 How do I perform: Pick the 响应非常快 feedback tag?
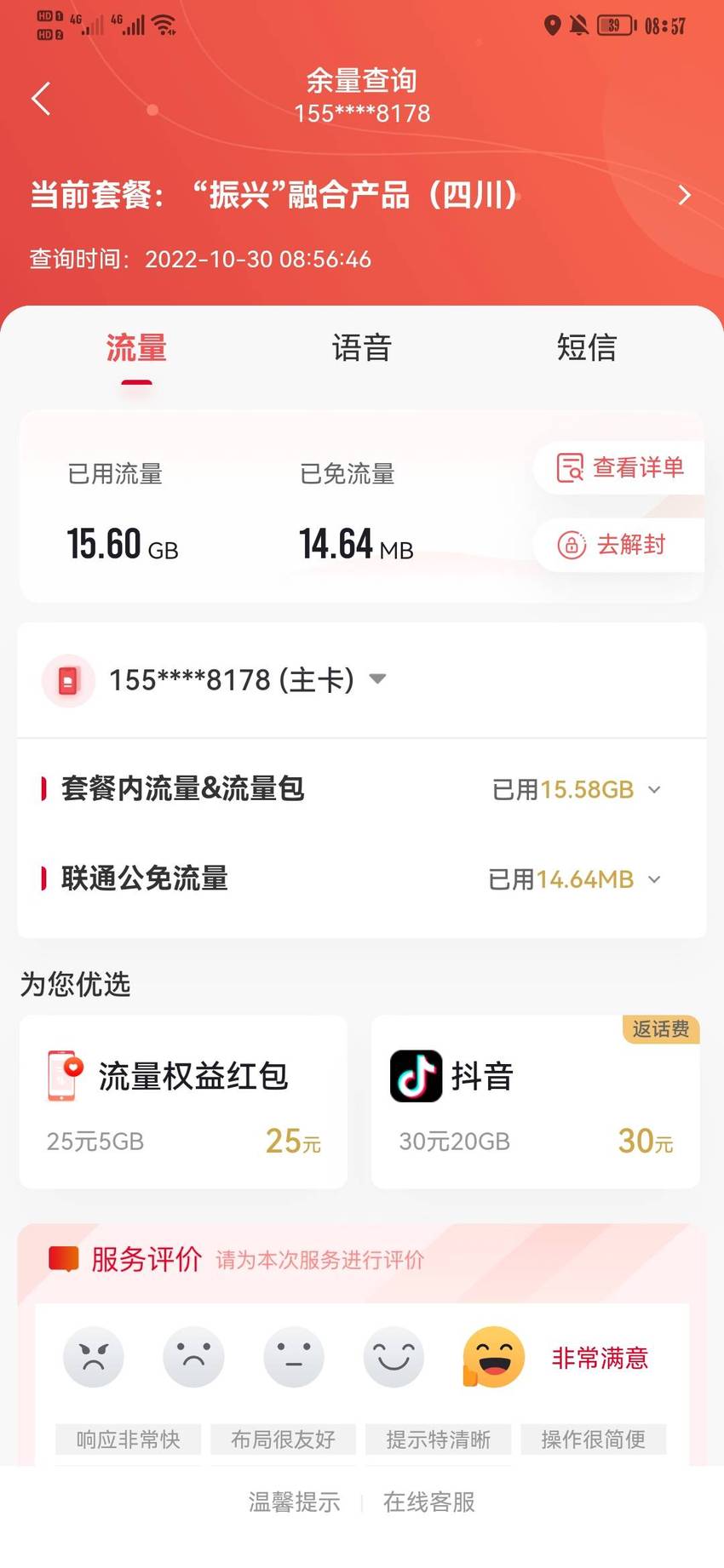pos(129,1439)
